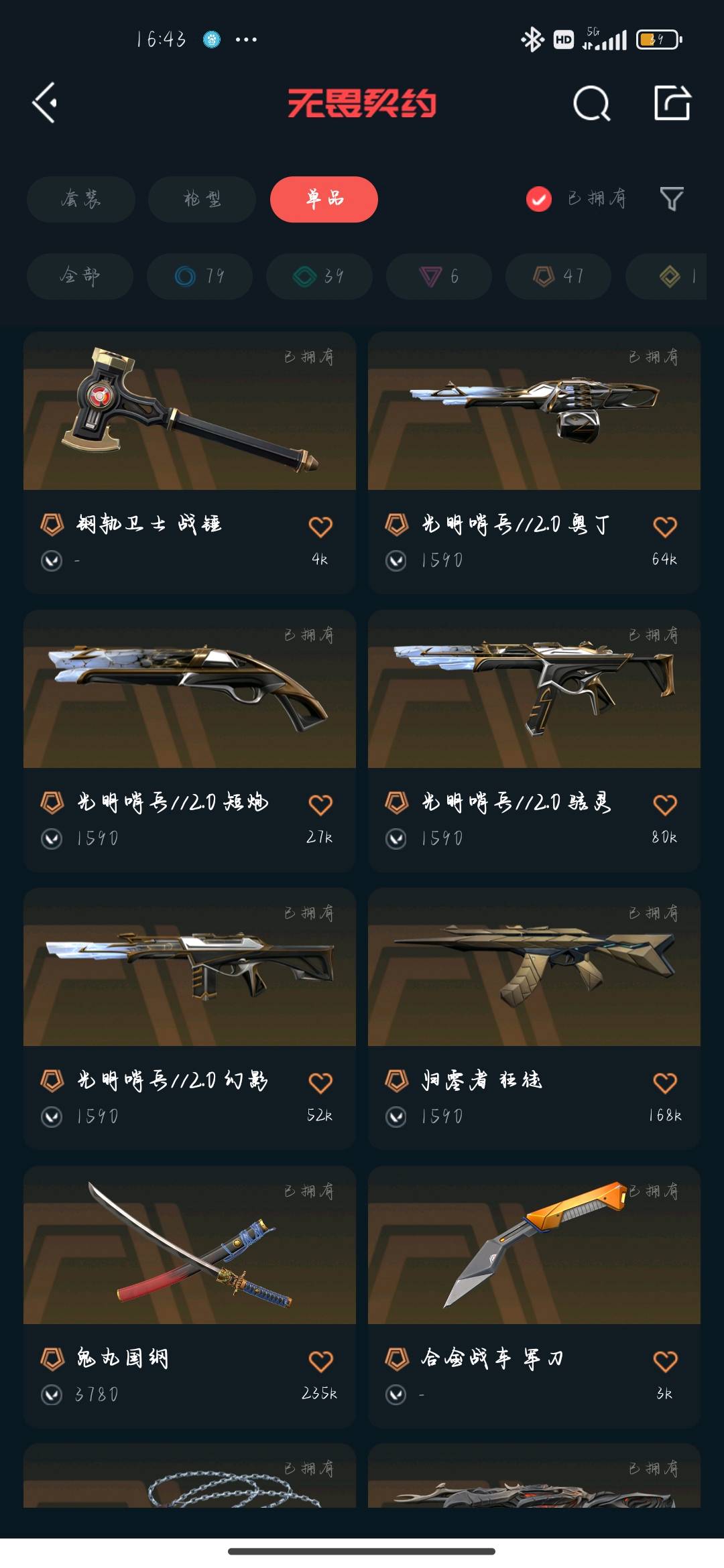Switch to the 套装 tab
Screen dimensions: 724x1568
[x=81, y=199]
